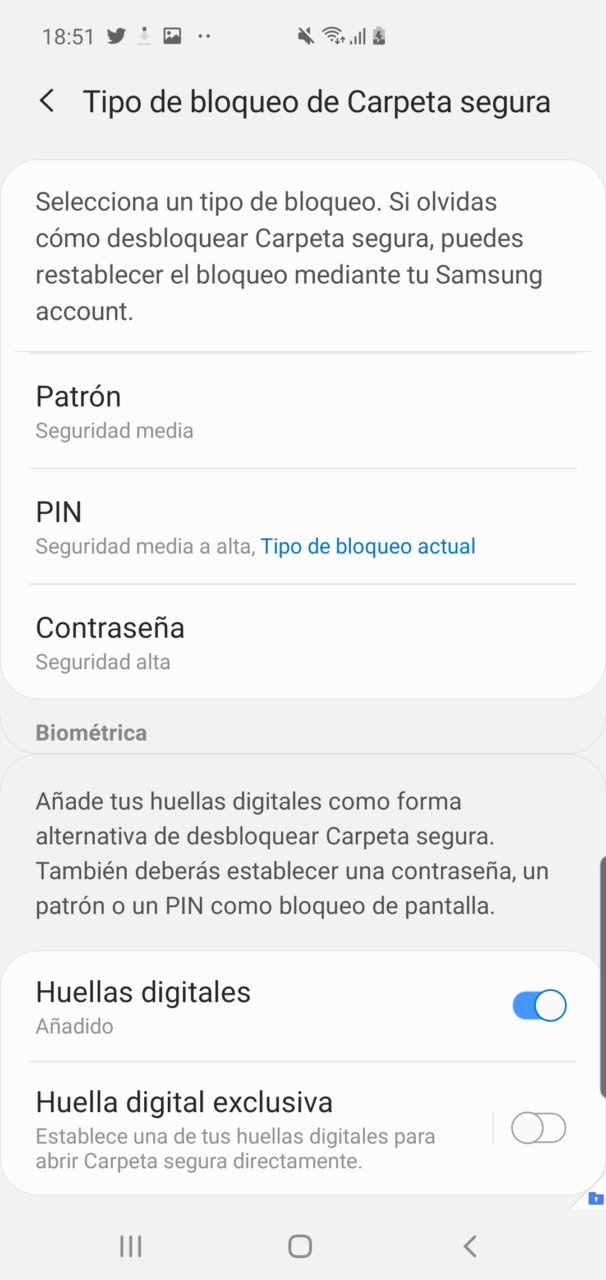Enable Huella digital exclusiva switch
This screenshot has height=1280, width=606.
tap(538, 1129)
